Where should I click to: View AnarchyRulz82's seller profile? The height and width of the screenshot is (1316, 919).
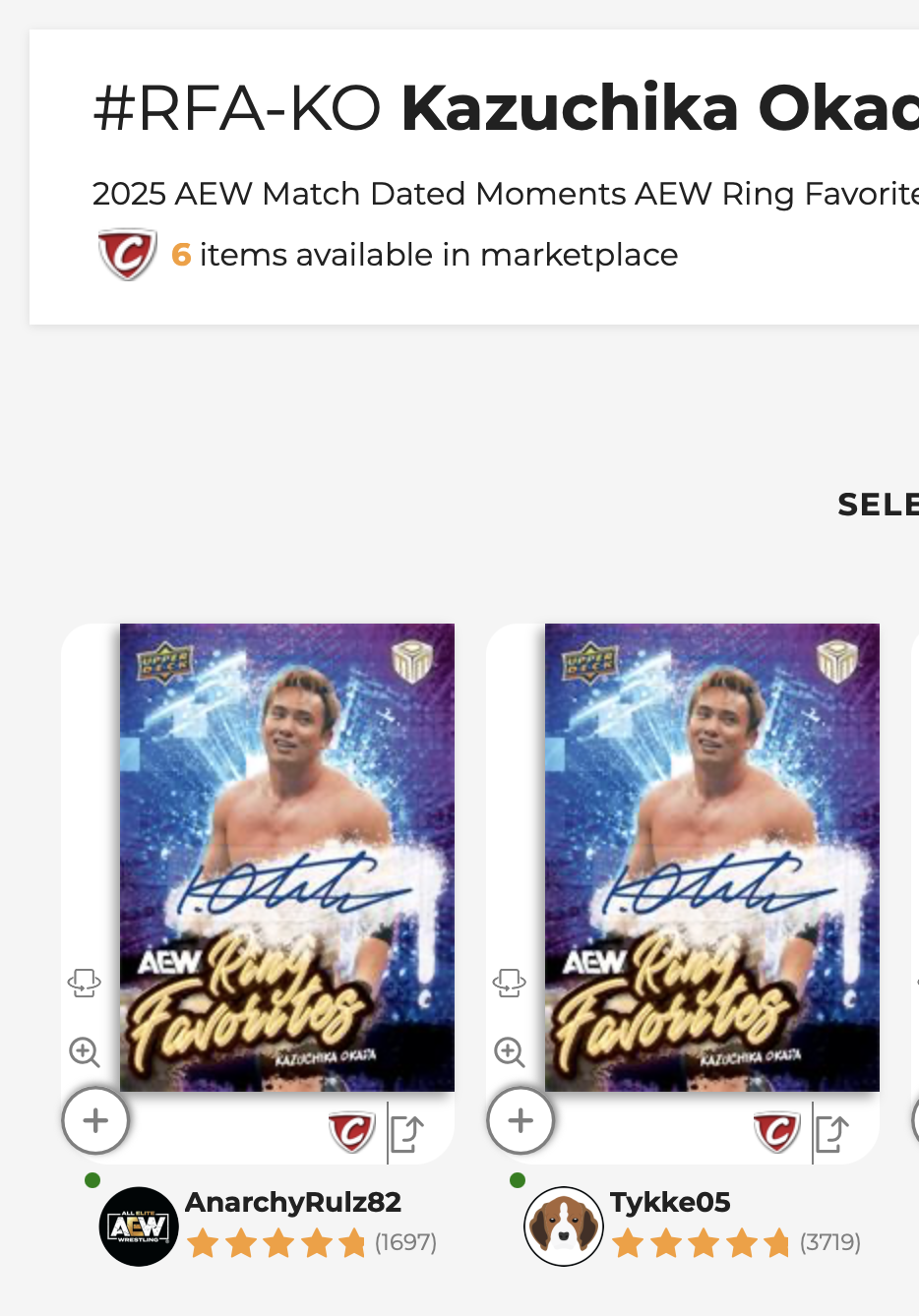tap(292, 1202)
